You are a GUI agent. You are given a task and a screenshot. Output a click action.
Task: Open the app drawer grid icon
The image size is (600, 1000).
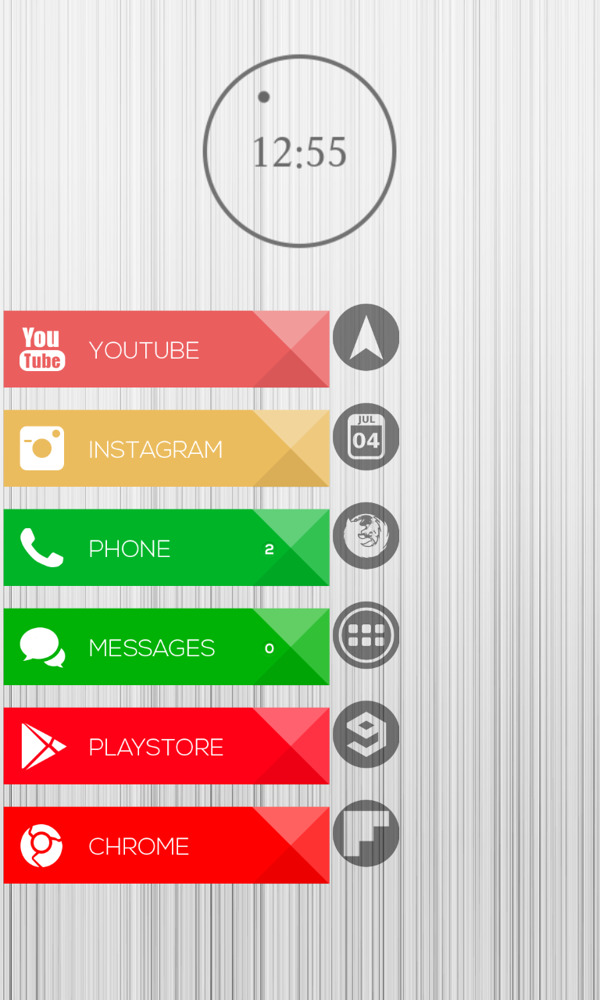pyautogui.click(x=366, y=635)
